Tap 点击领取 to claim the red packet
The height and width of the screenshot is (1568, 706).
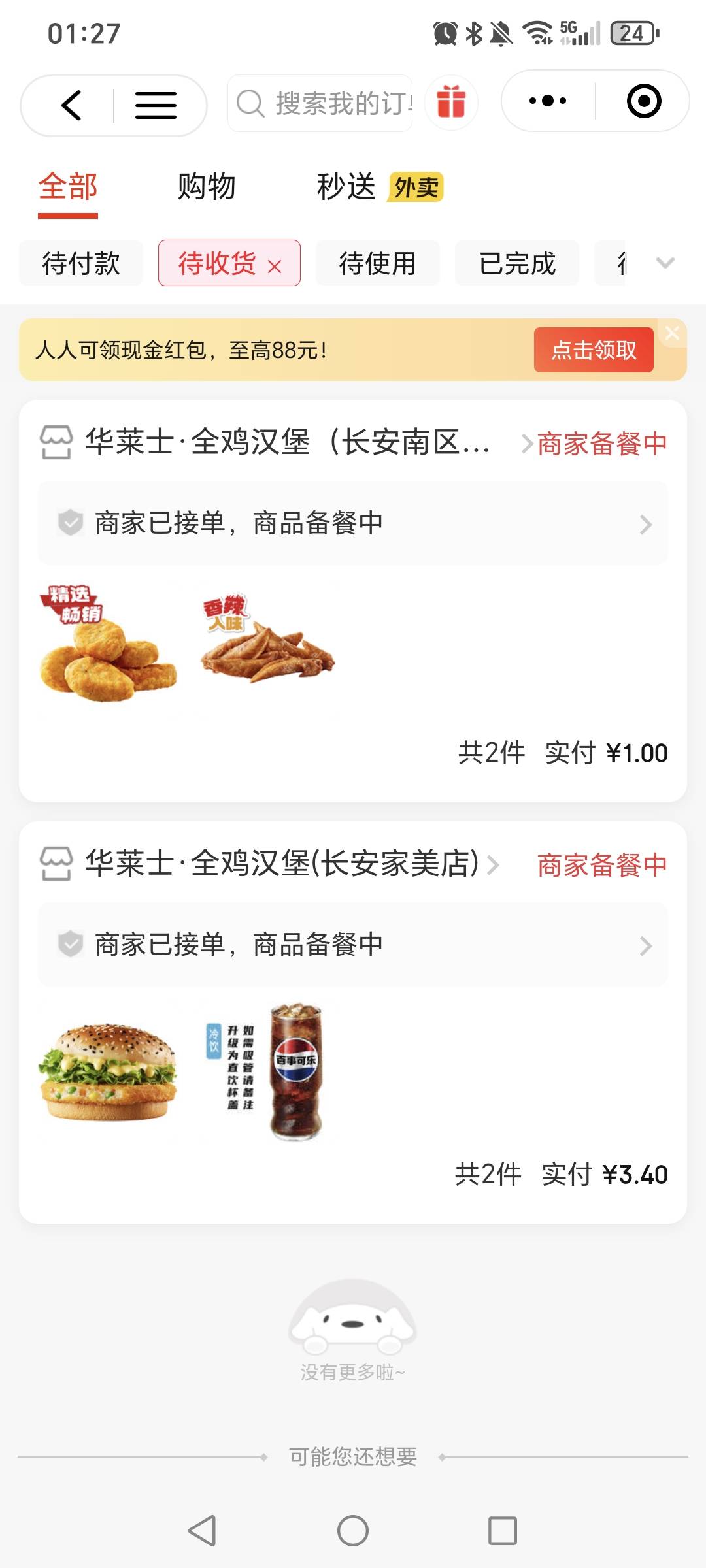click(x=594, y=350)
